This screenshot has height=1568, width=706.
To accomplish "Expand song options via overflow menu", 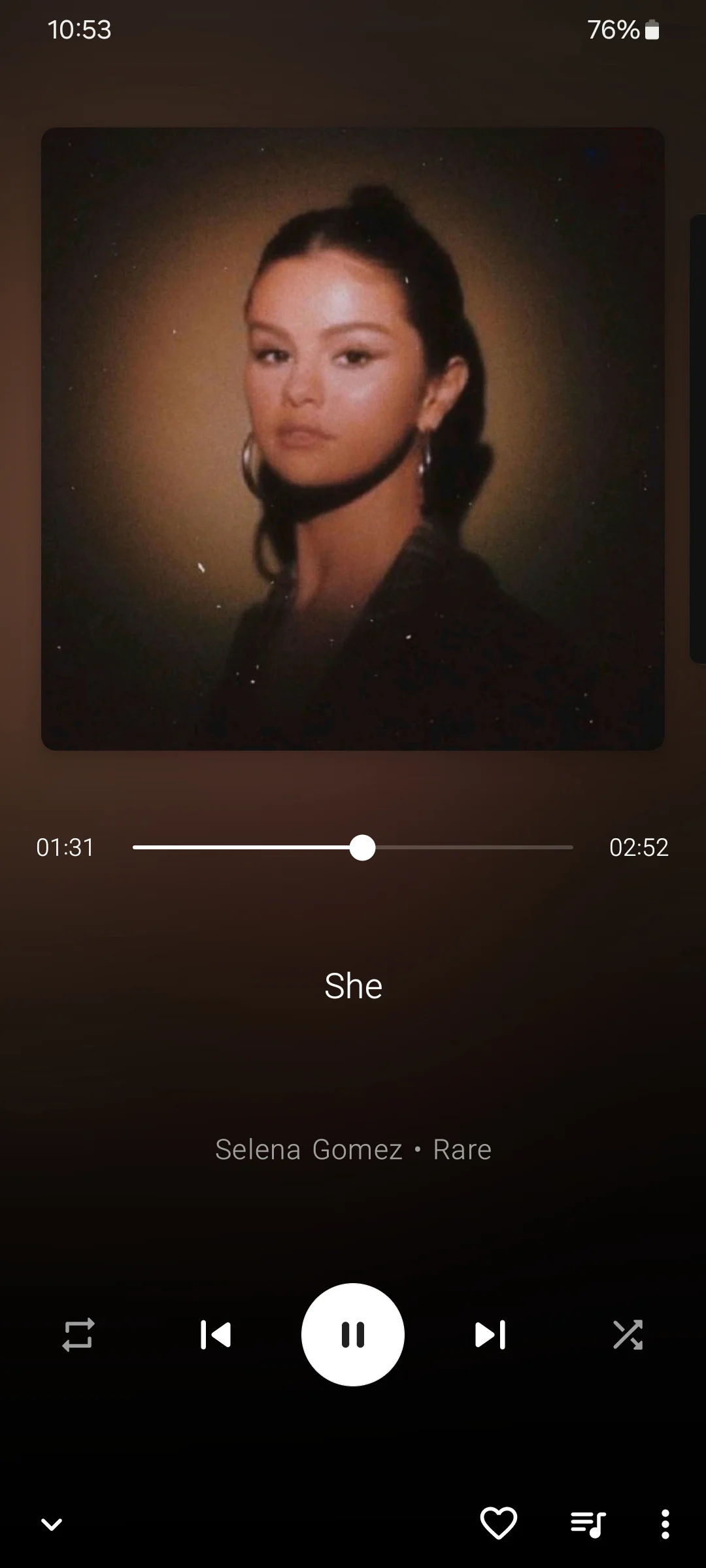I will pyautogui.click(x=665, y=1524).
